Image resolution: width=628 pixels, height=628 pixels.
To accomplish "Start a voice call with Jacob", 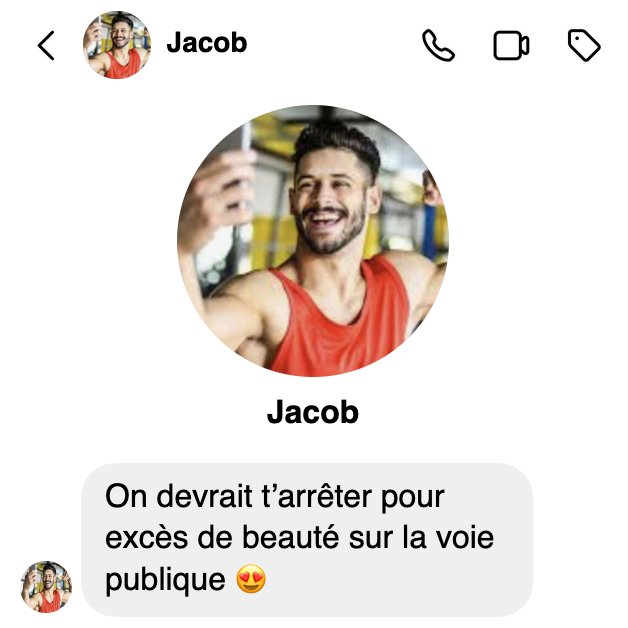I will coord(438,45).
